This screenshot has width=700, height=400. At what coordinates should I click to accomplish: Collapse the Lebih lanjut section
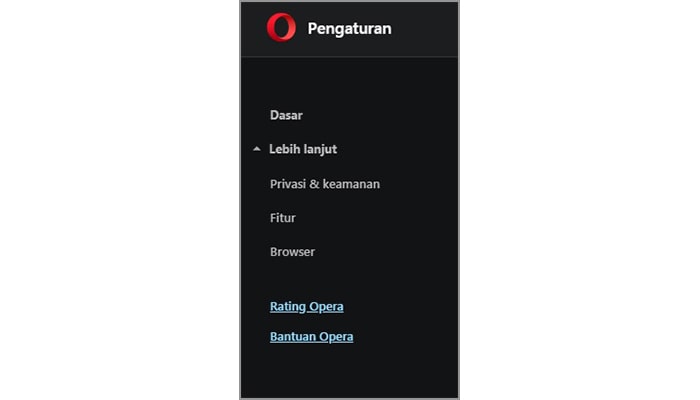(302, 149)
